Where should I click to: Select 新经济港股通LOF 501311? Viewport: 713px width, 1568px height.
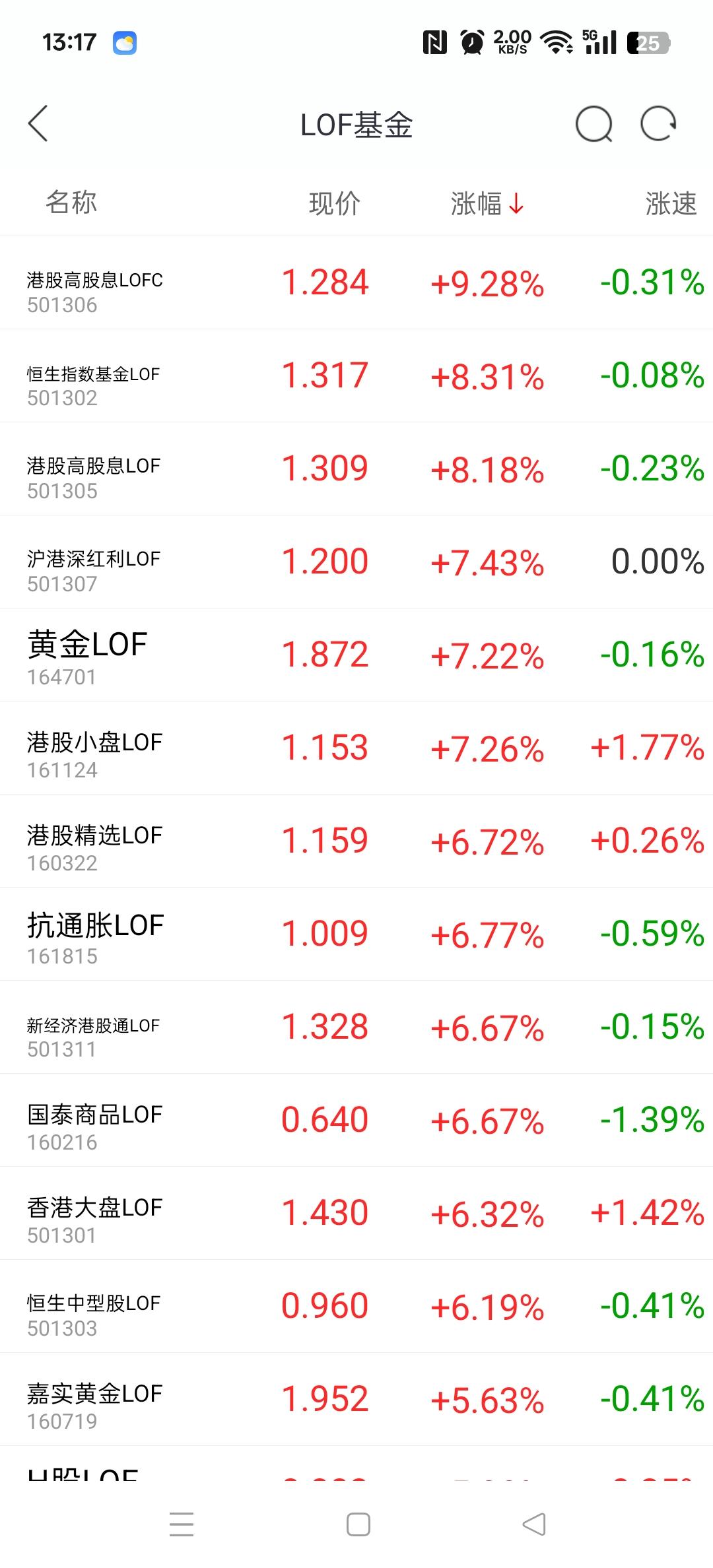356,1027
